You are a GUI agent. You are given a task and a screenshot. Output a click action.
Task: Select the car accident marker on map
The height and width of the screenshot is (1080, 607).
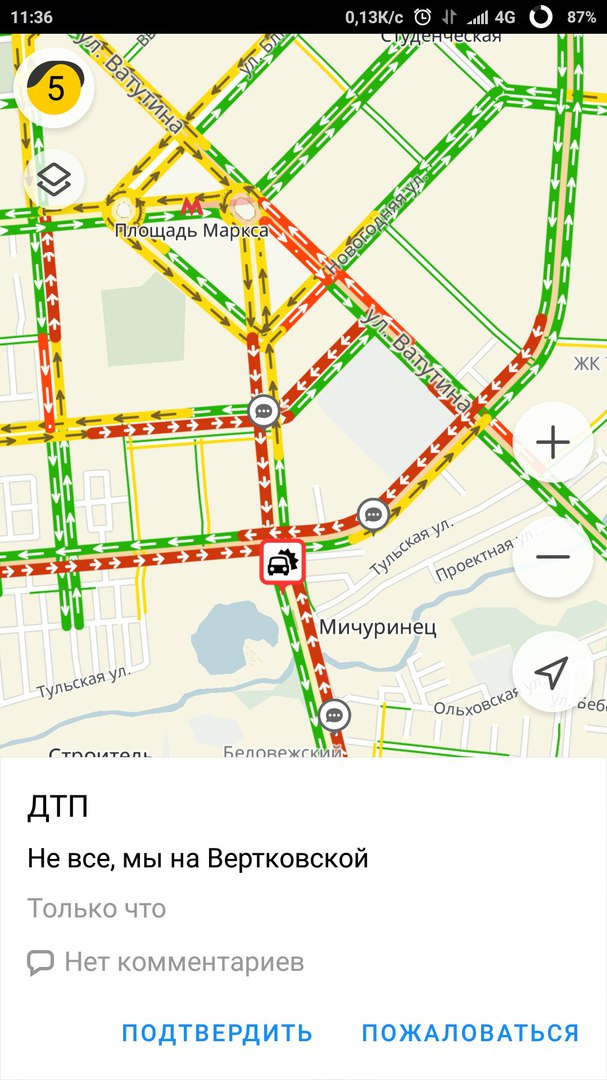(x=282, y=564)
